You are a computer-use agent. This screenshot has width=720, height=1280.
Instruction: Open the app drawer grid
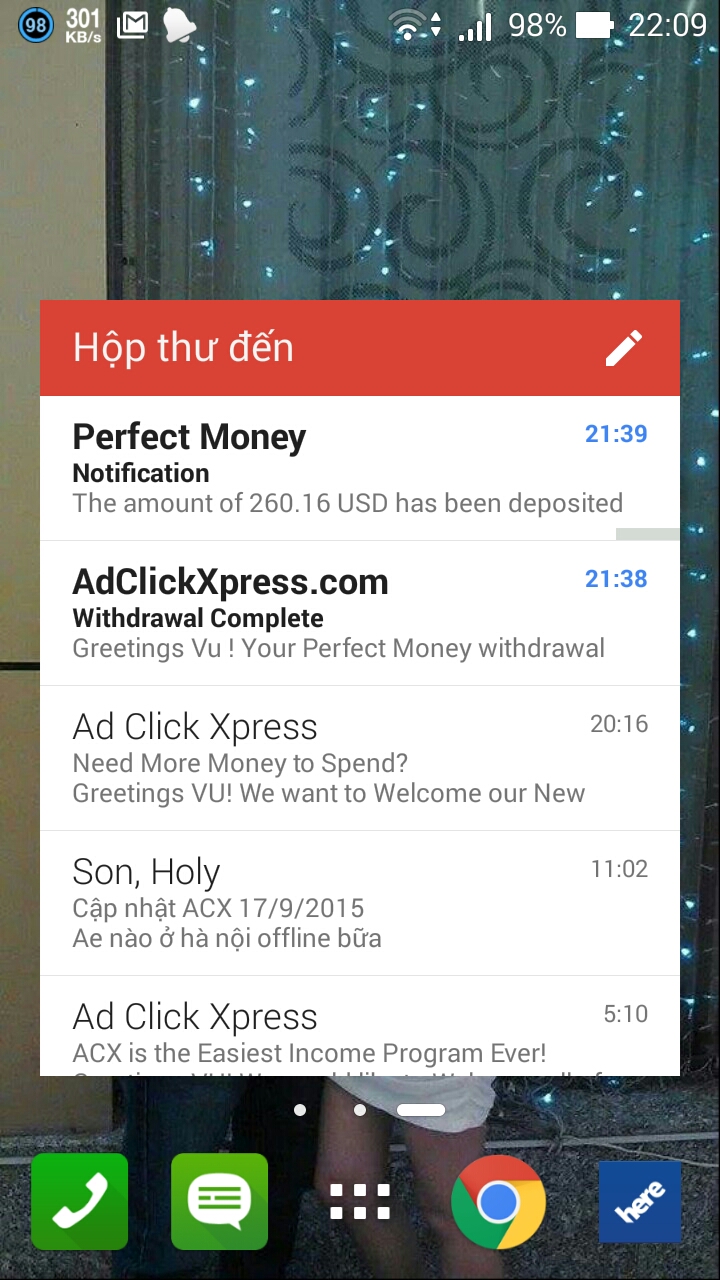click(x=360, y=1201)
